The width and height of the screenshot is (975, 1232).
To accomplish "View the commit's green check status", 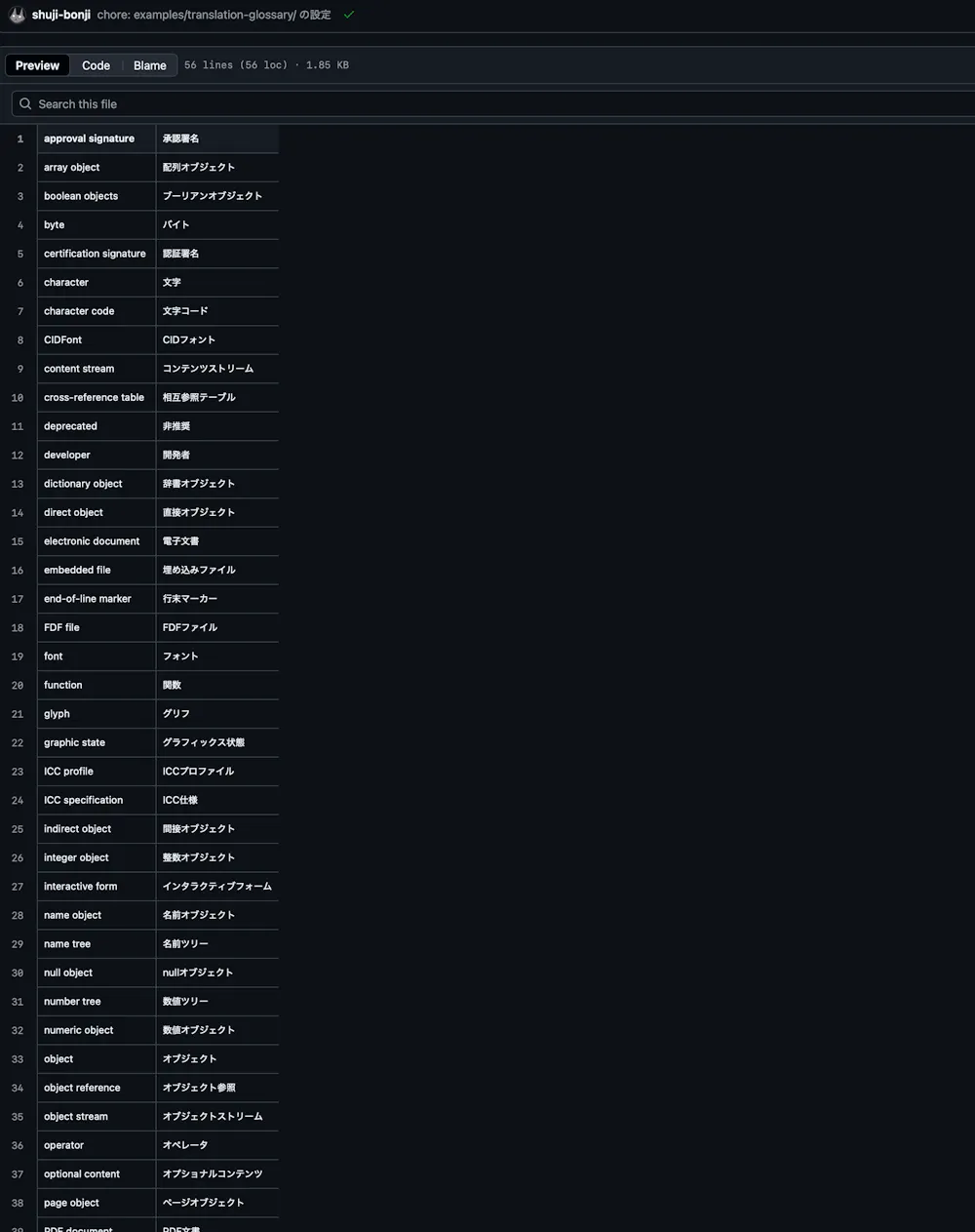I will pos(348,15).
